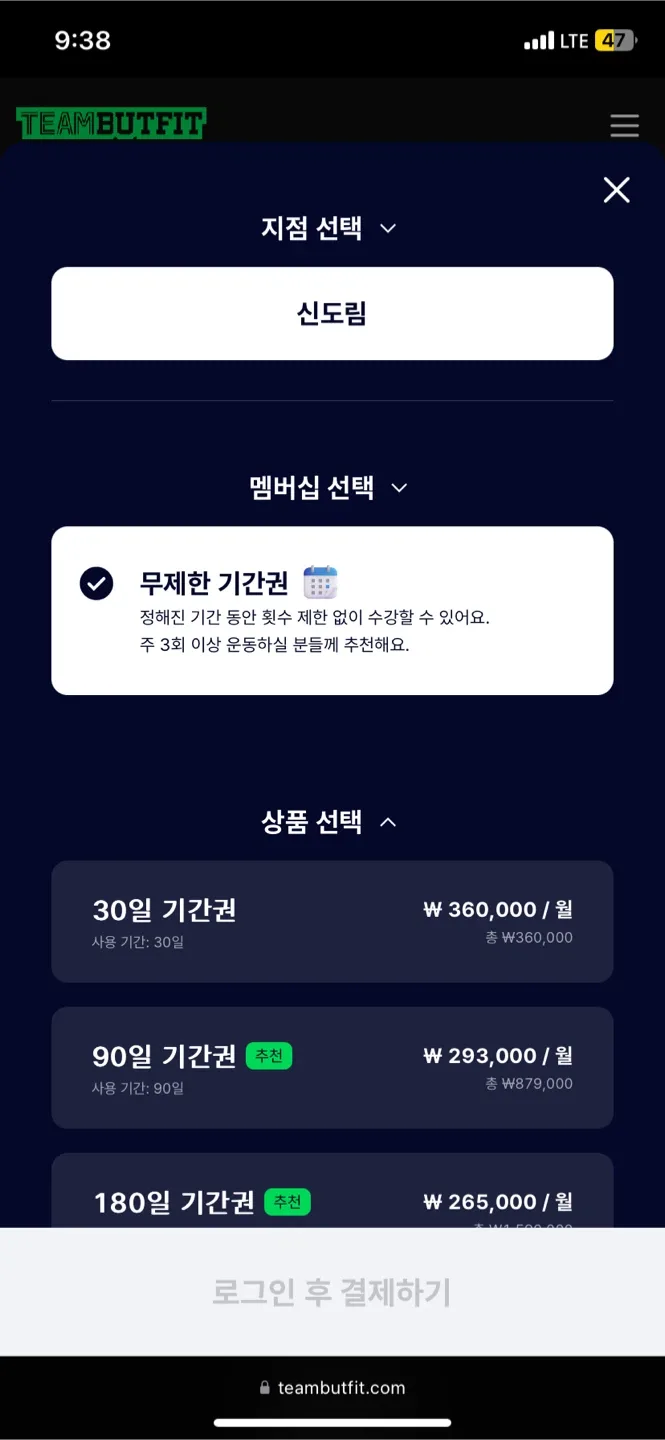Pick the 30일 기간권 product
This screenshot has width=665, height=1440.
click(x=332, y=921)
